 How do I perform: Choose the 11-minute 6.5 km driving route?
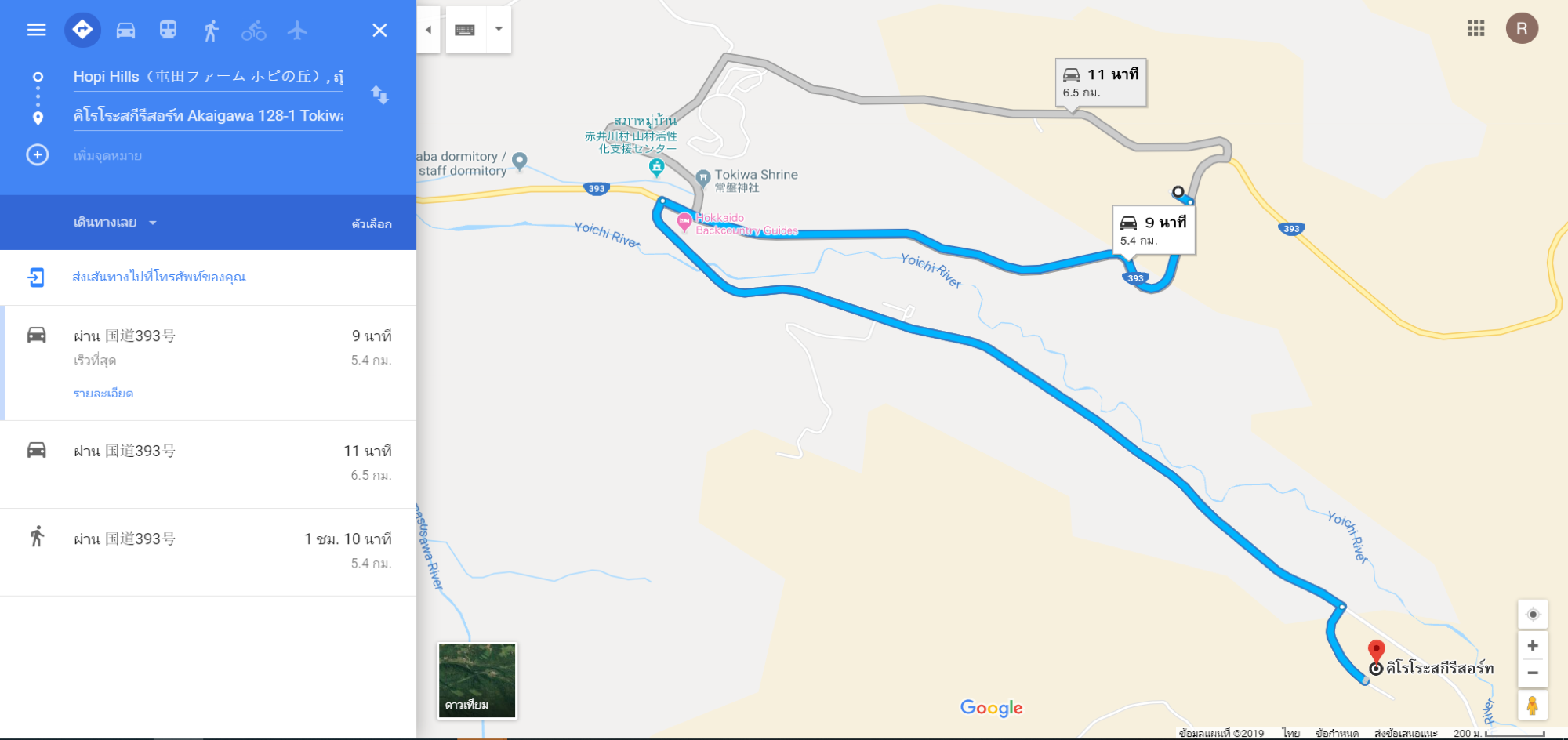tap(208, 463)
